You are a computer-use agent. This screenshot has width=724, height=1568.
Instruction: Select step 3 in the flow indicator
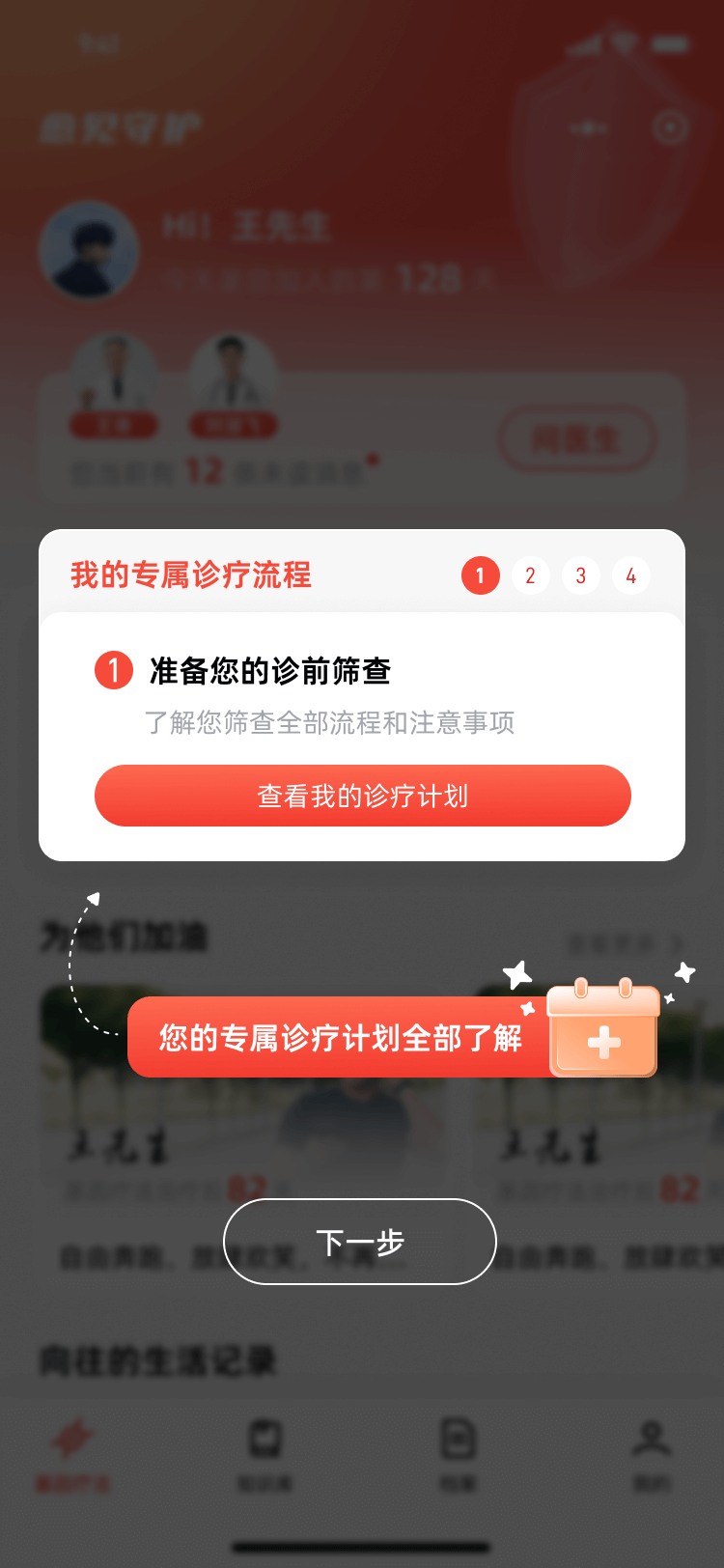click(x=580, y=575)
